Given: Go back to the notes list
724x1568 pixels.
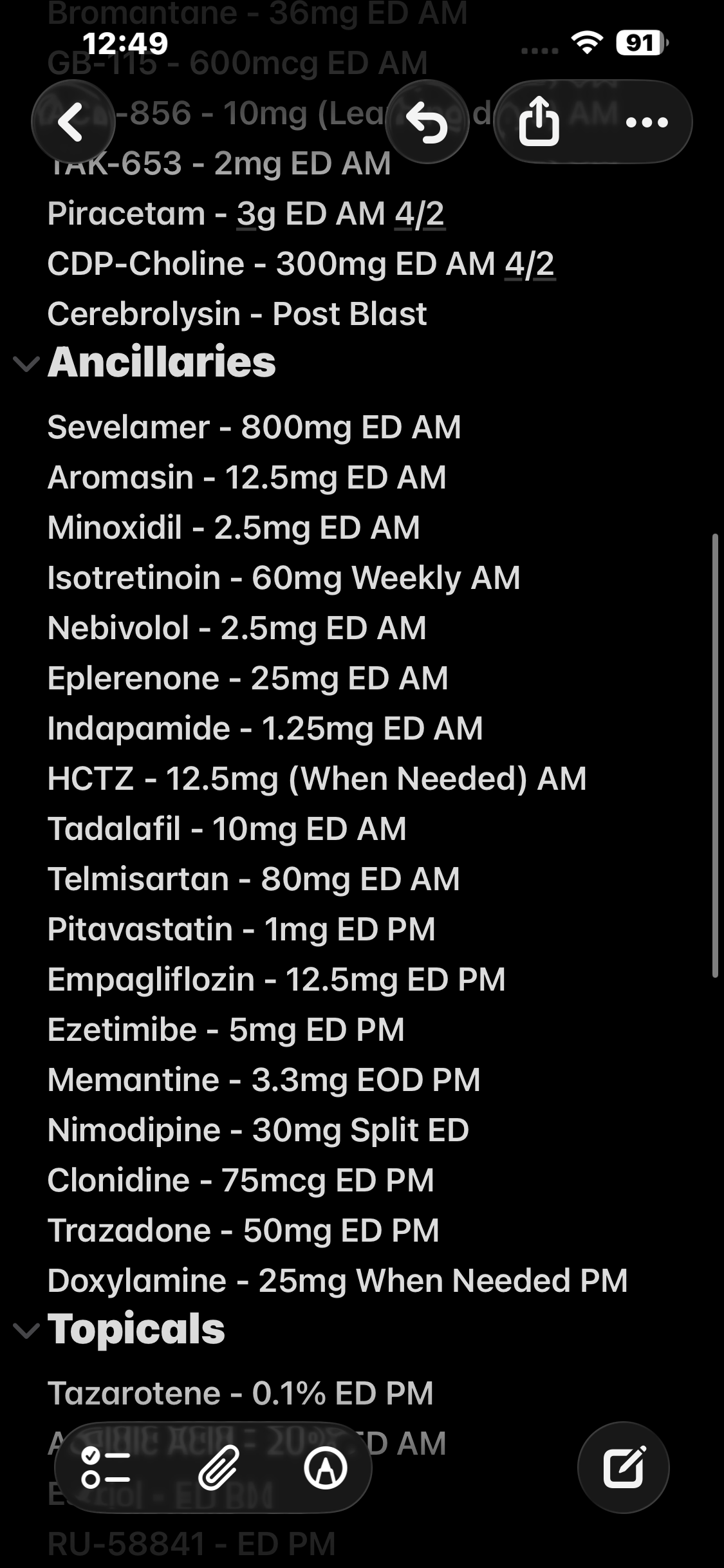Looking at the screenshot, I should [73, 122].
